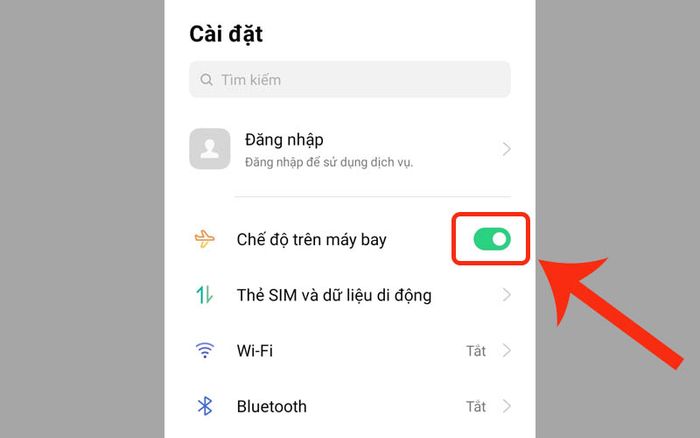Screen dimensions: 700x438
Task: Open the Wi-Fi settings row
Action: tap(349, 351)
